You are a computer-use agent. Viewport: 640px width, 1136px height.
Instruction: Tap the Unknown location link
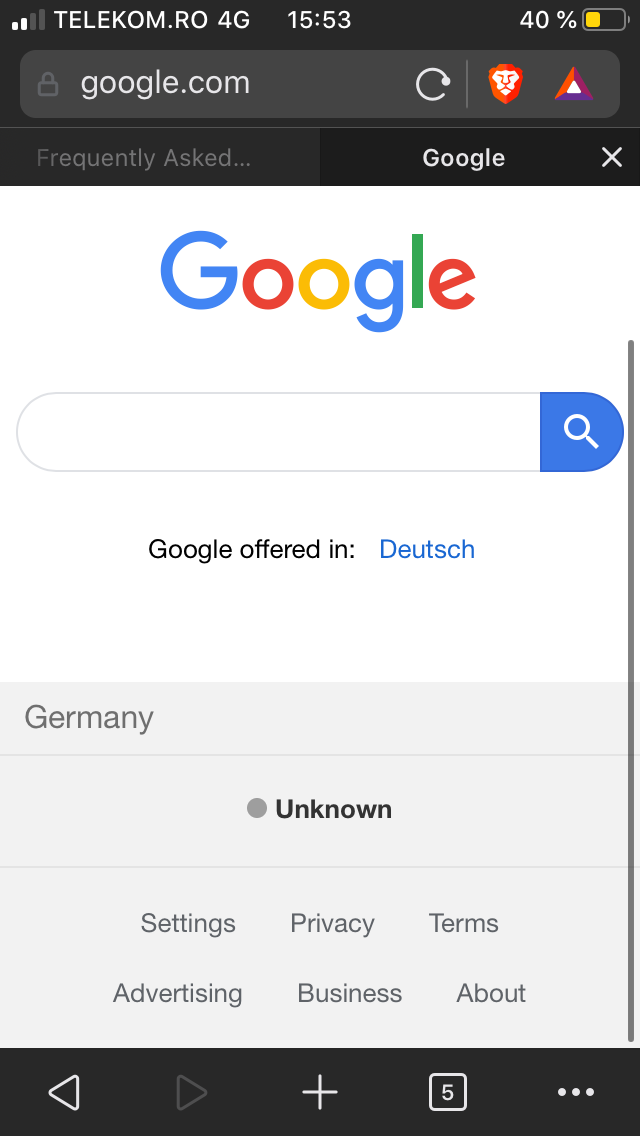(x=320, y=809)
